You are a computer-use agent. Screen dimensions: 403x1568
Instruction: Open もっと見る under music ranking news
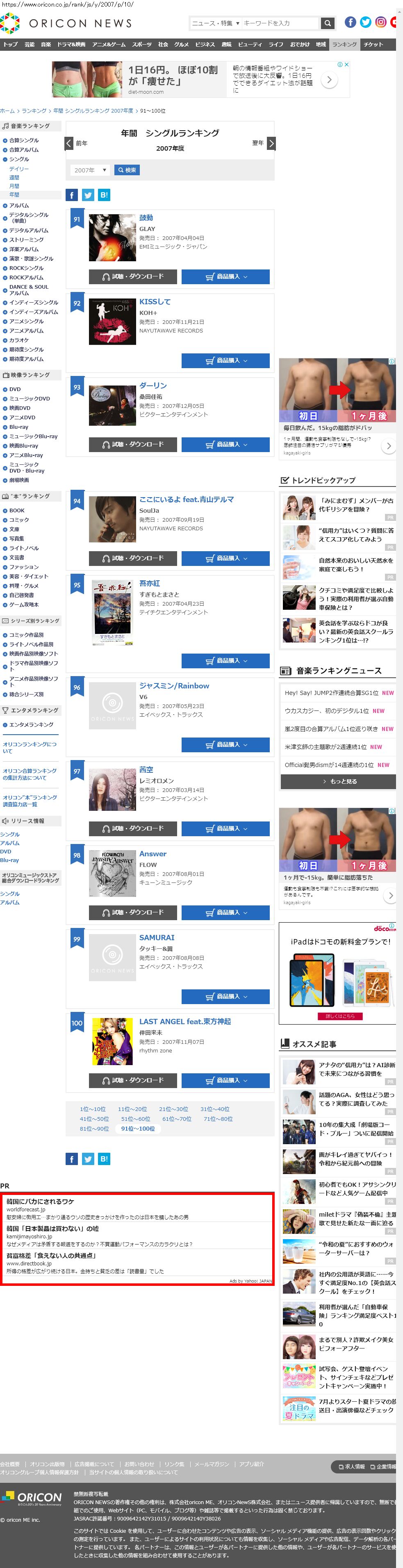click(338, 782)
